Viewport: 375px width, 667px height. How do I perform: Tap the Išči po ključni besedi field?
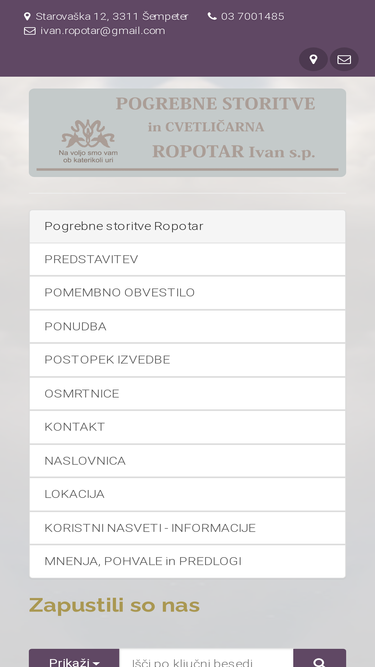click(x=206, y=658)
